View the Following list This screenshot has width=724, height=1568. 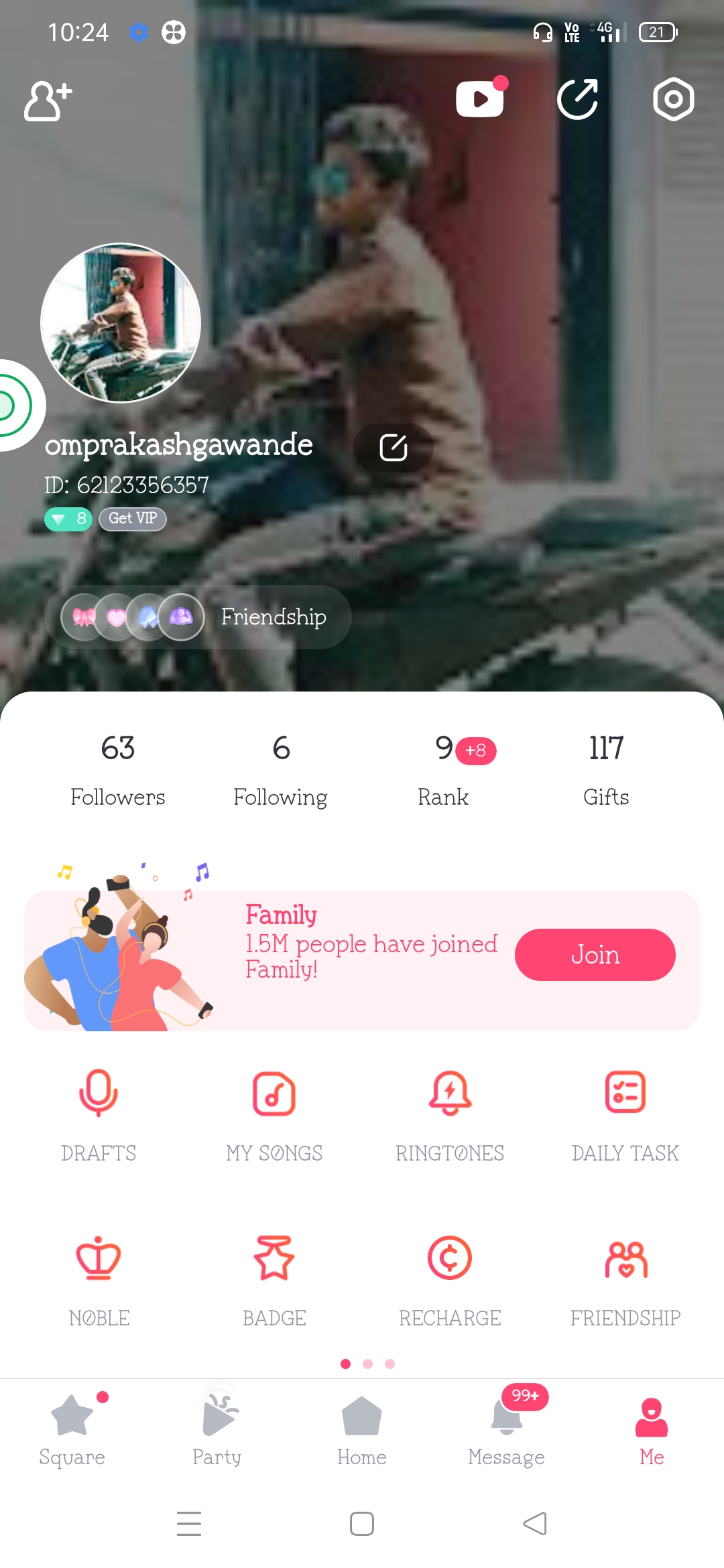[280, 768]
